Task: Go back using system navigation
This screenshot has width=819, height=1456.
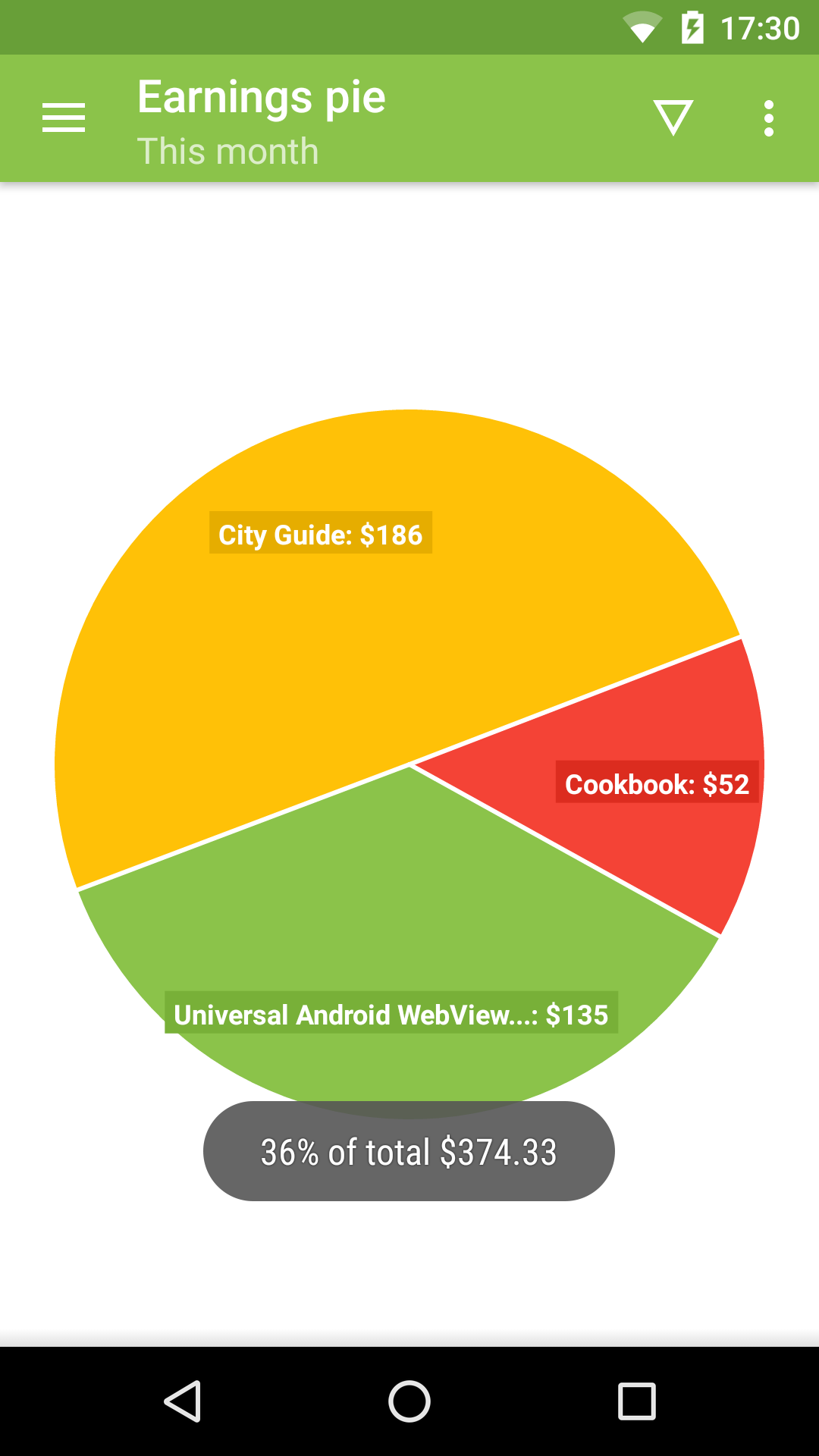Action: (x=182, y=1401)
